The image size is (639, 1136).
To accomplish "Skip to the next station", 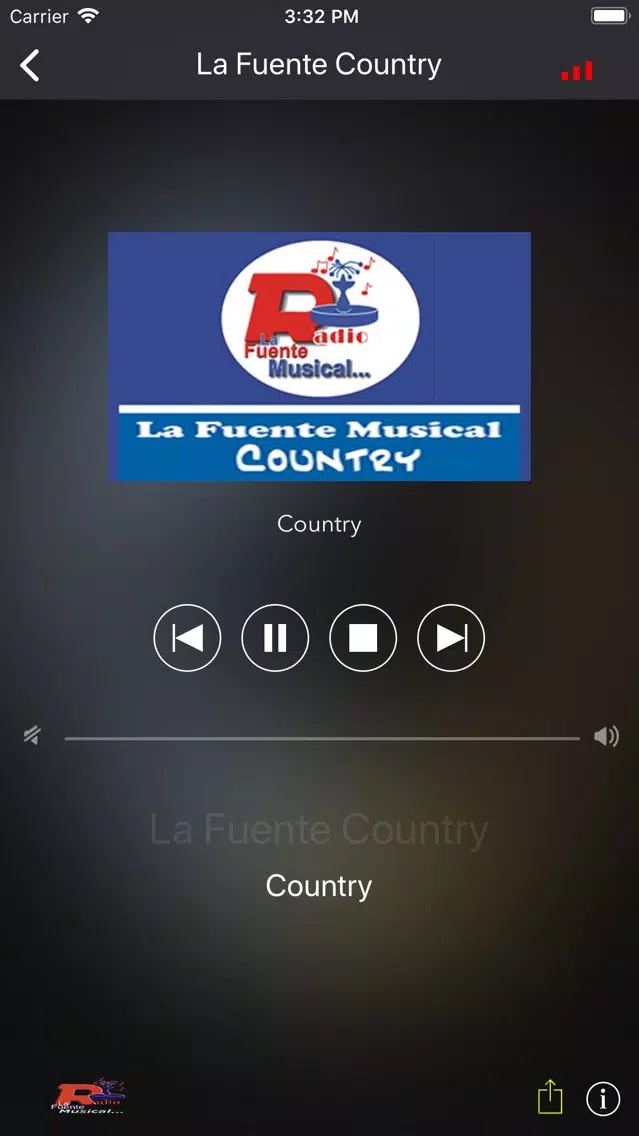I will point(451,638).
